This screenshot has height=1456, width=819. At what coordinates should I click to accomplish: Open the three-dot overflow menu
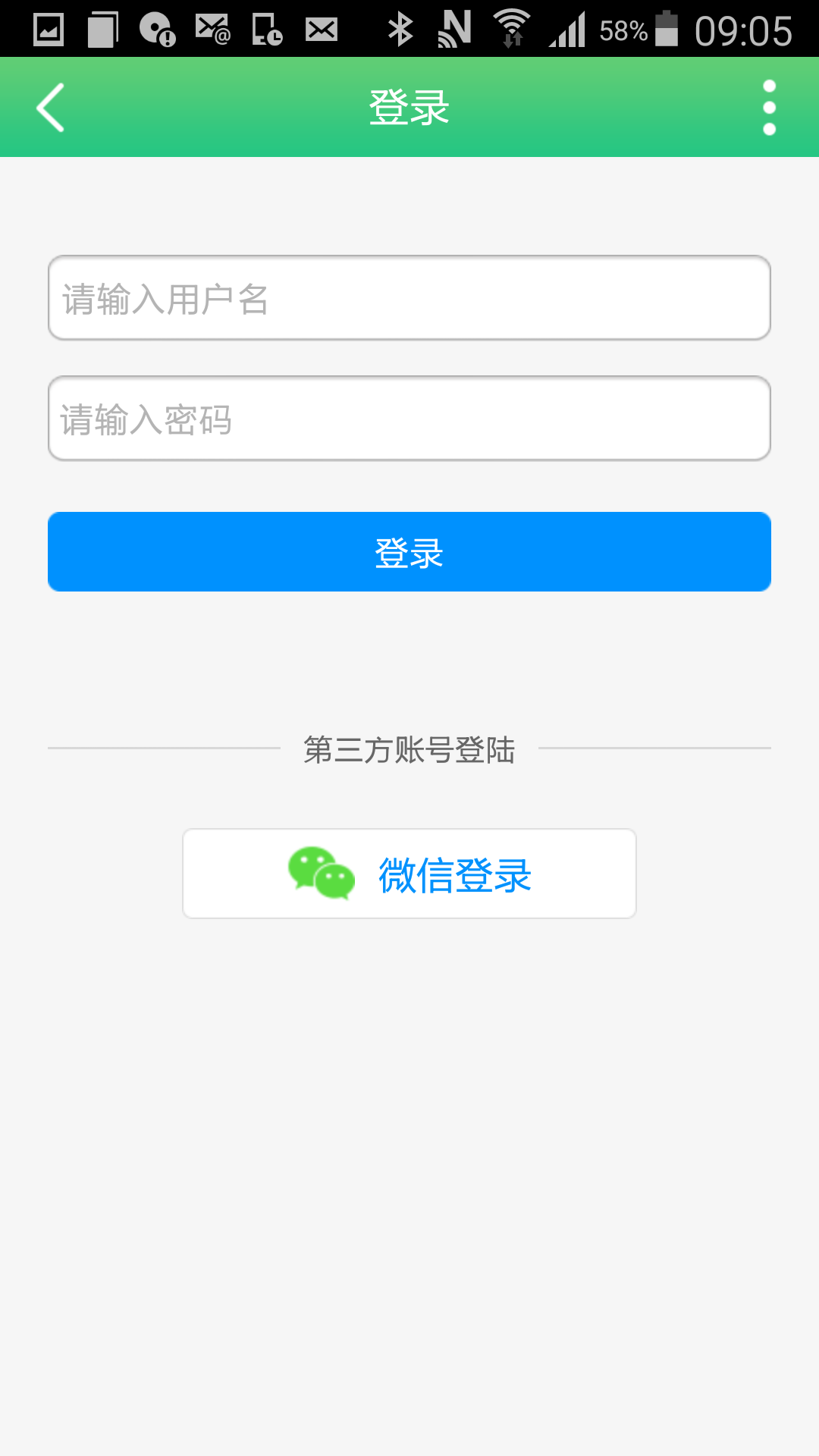point(769,108)
